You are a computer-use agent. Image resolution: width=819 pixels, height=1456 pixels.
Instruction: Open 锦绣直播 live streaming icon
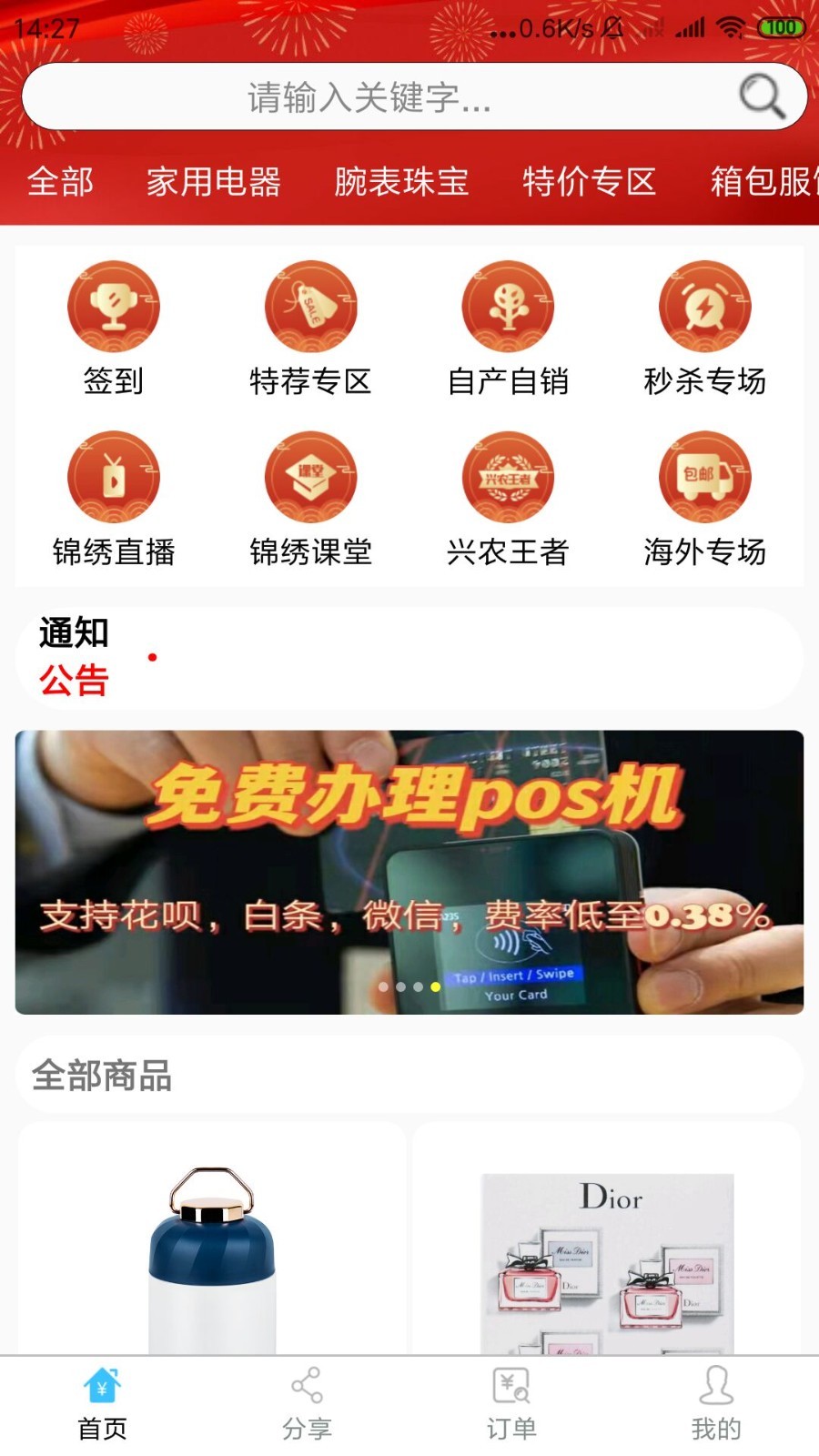pos(114,476)
